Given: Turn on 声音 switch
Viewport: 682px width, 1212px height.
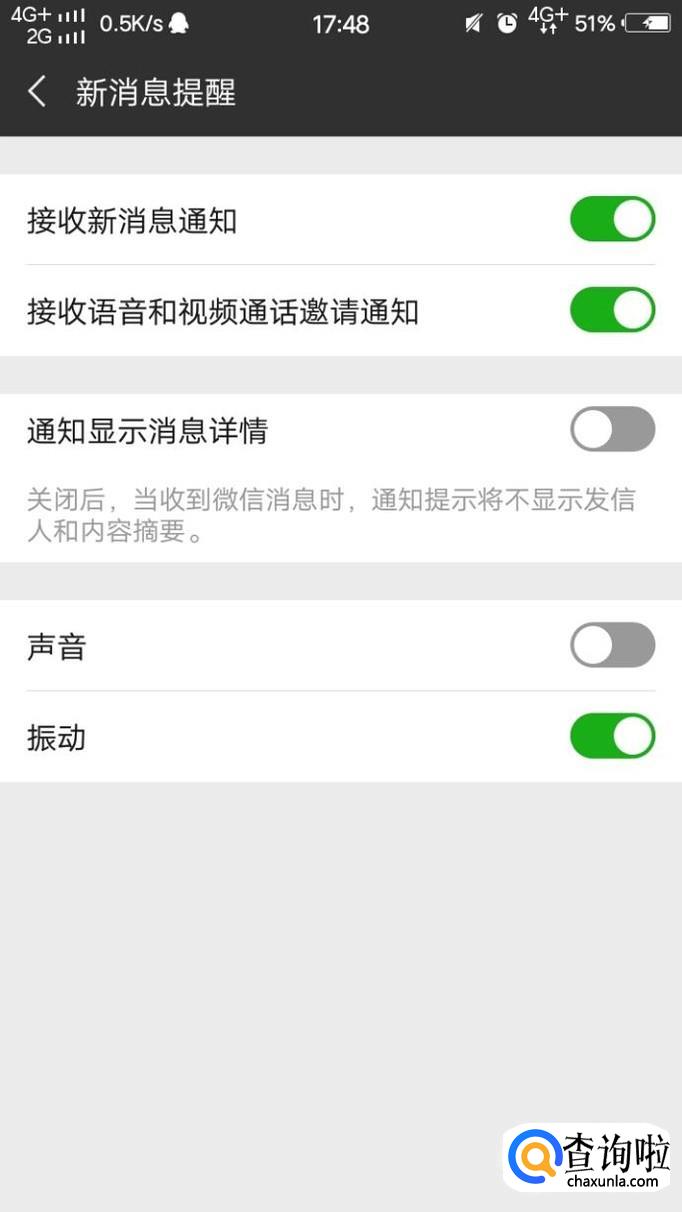Looking at the screenshot, I should [x=612, y=646].
